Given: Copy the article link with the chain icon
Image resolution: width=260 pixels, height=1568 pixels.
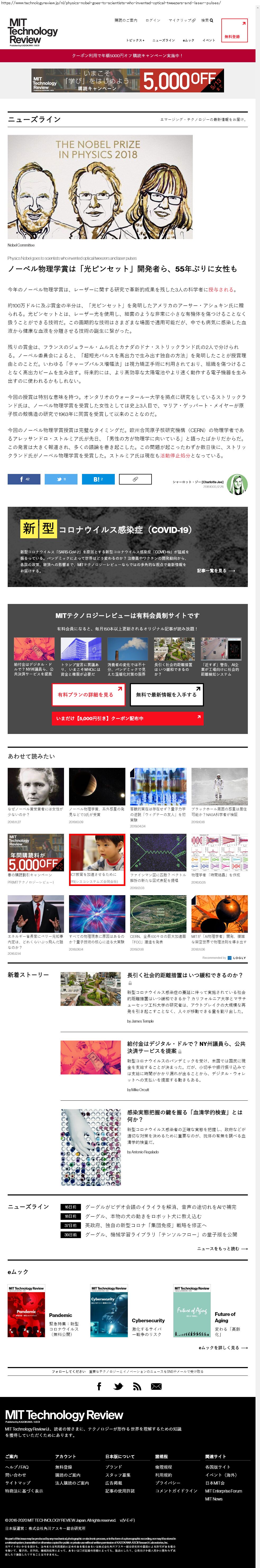Looking at the screenshot, I should click(x=135, y=479).
